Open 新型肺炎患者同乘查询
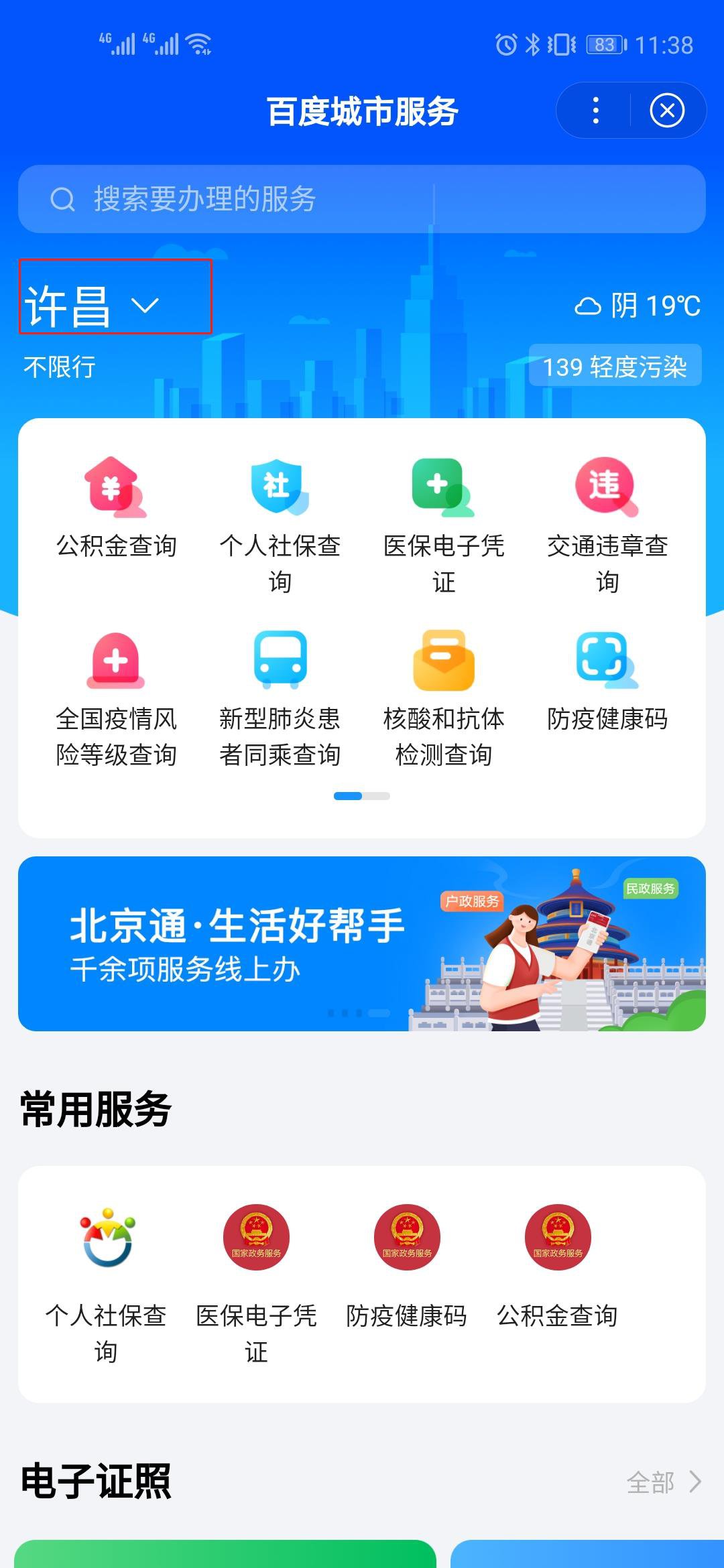 pos(280,697)
